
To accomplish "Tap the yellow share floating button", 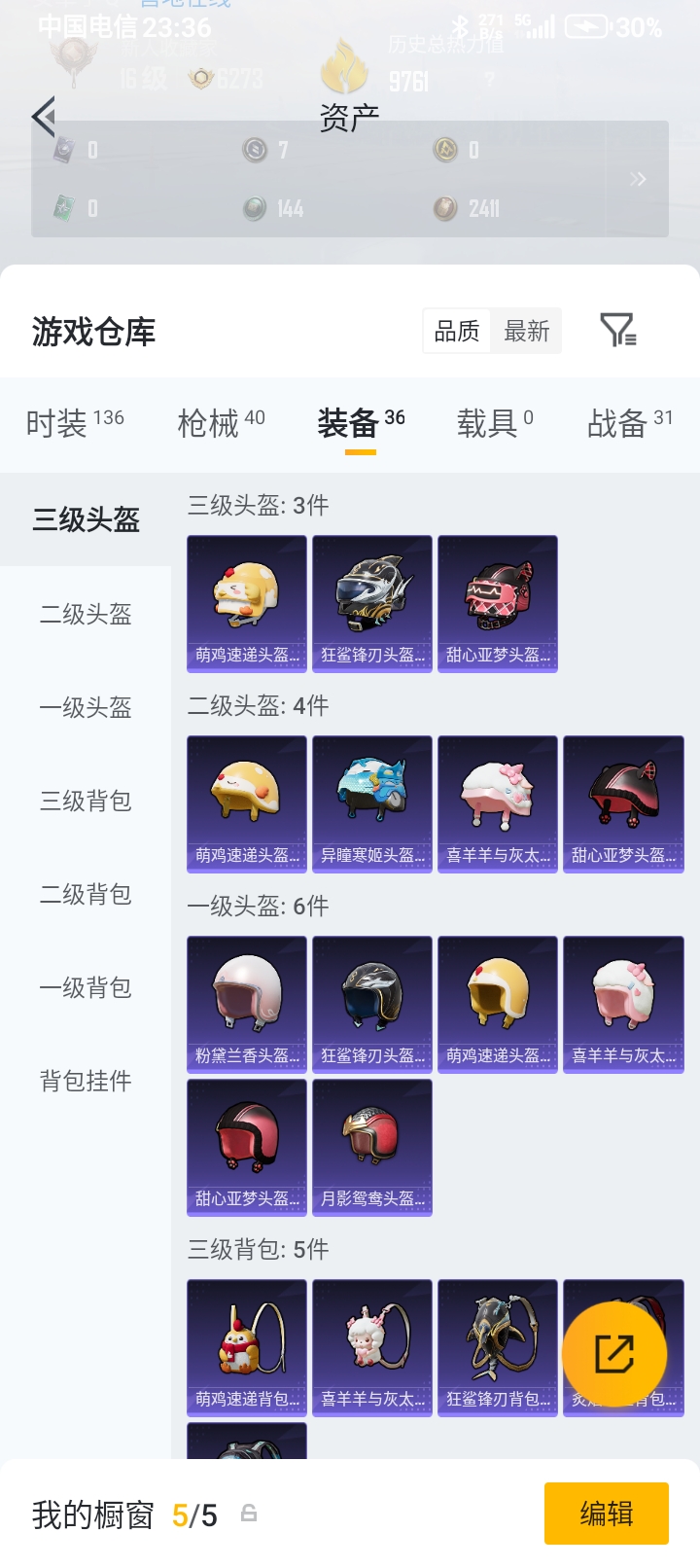I will (614, 1353).
